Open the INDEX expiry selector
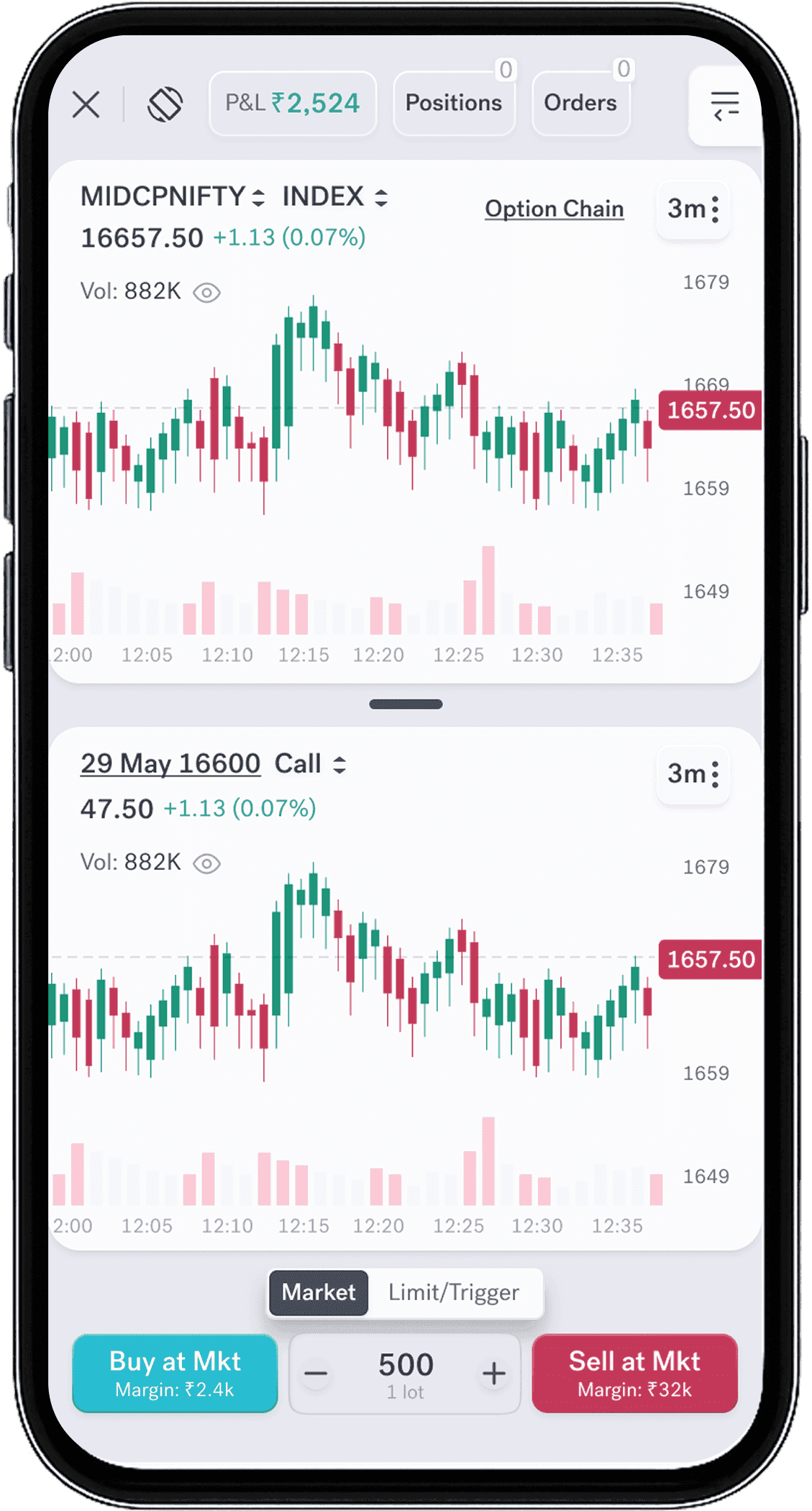This screenshot has height=1511, width=812. [x=335, y=196]
